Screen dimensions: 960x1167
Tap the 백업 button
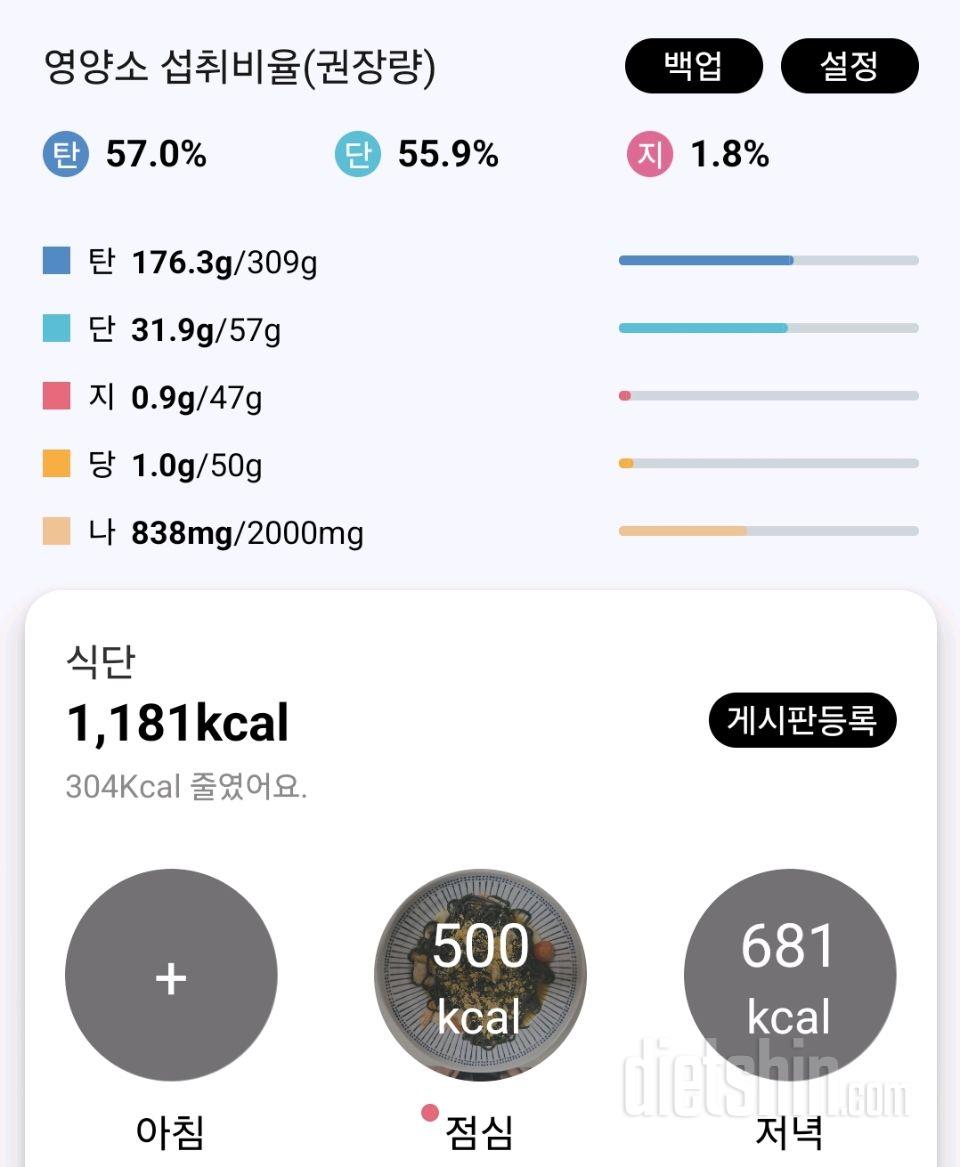point(693,66)
